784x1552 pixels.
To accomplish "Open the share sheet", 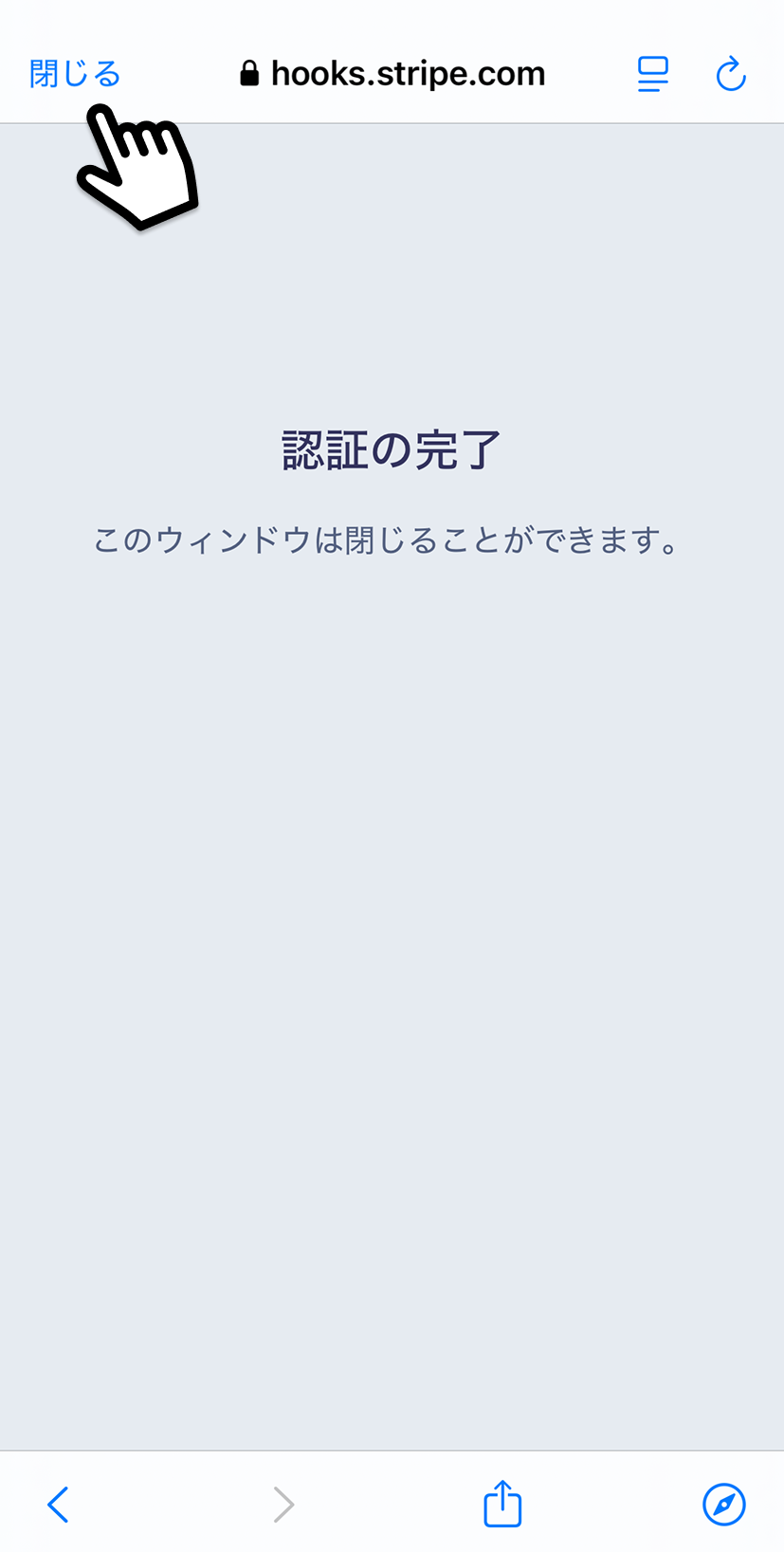I will pyautogui.click(x=502, y=1503).
